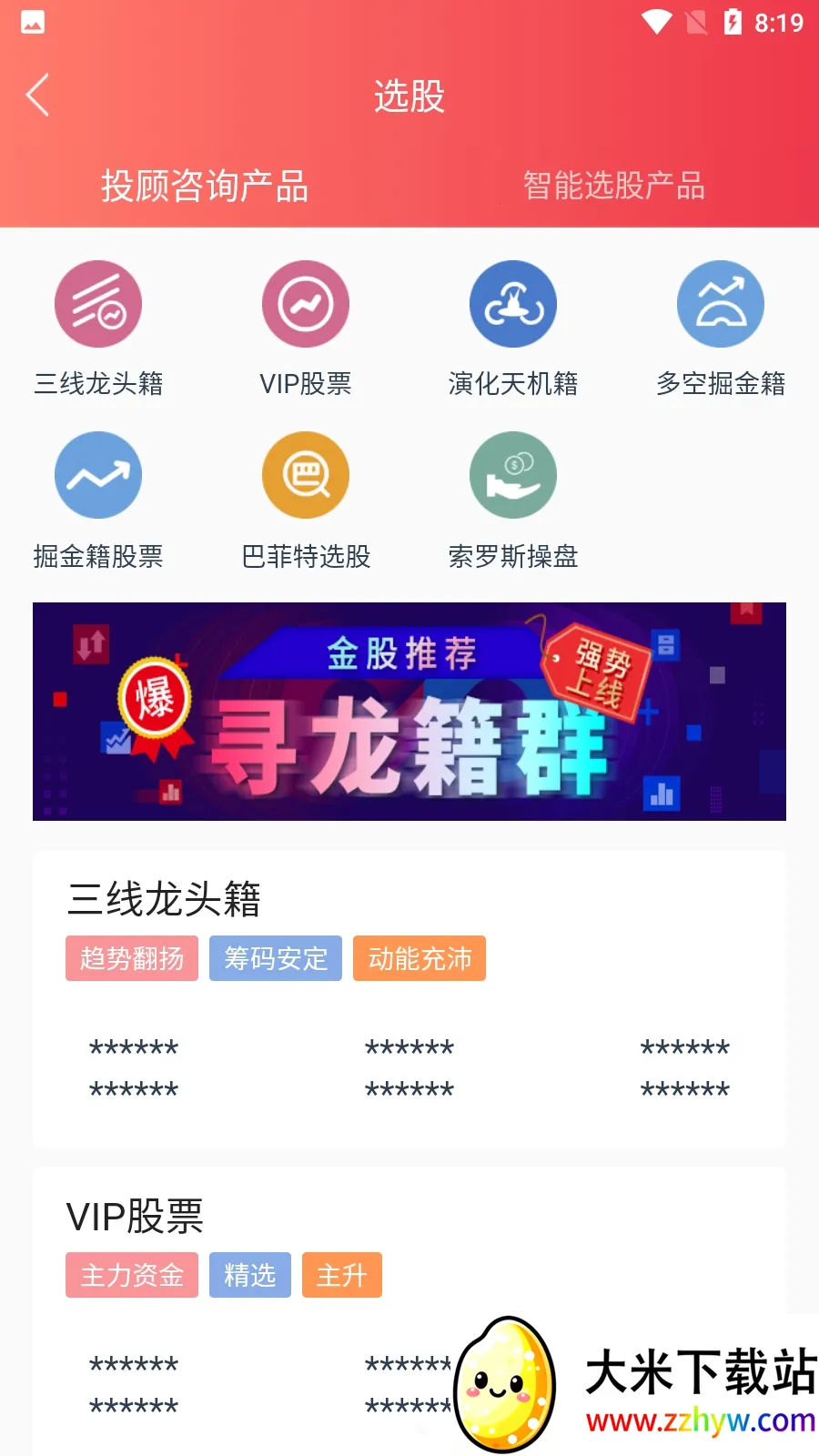Tap the 演化天机籍 cloud icon
The height and width of the screenshot is (1456, 819).
(513, 303)
